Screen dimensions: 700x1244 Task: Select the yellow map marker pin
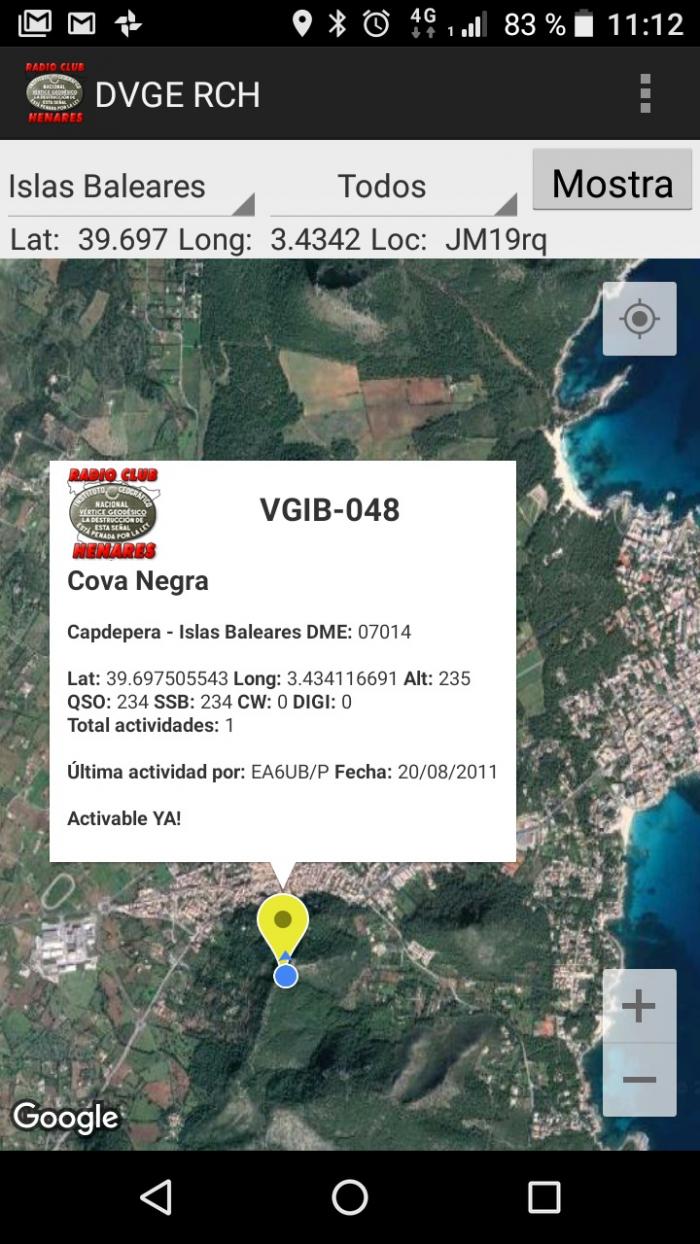coord(283,928)
